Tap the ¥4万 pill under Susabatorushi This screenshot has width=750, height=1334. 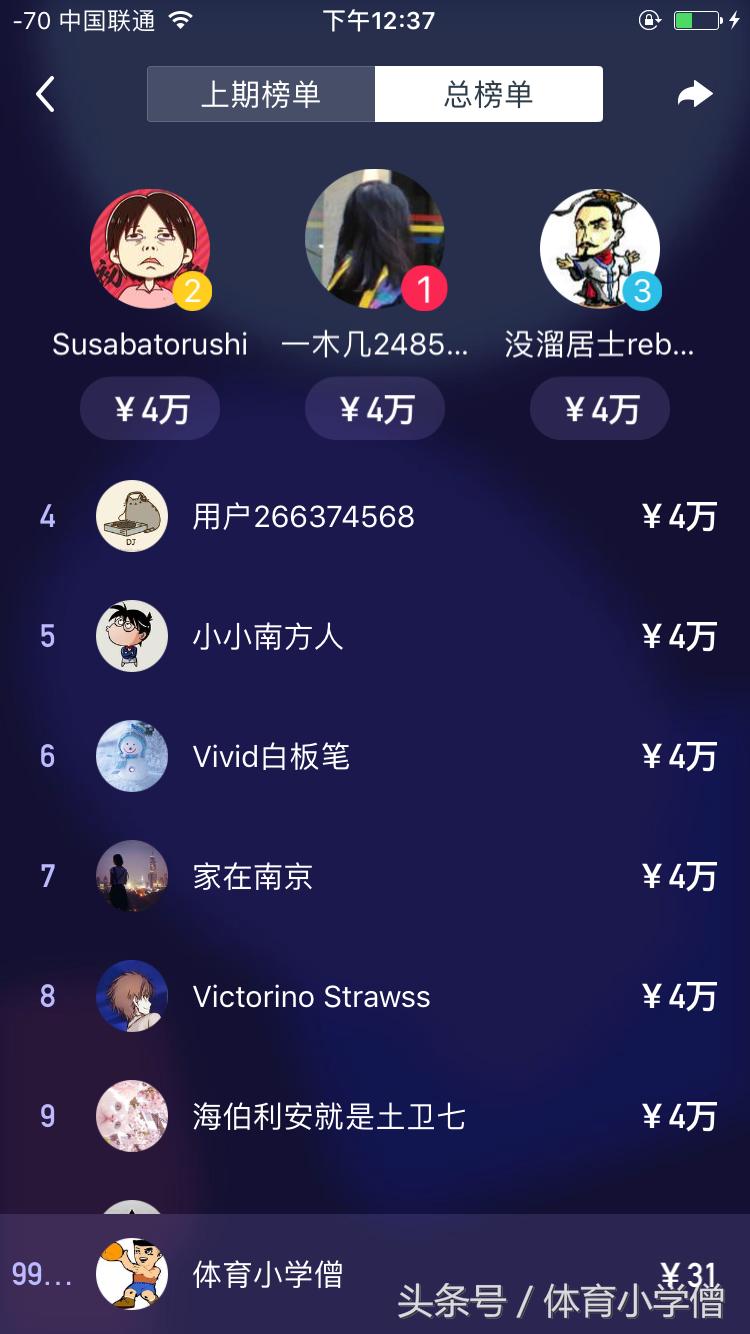pyautogui.click(x=150, y=408)
